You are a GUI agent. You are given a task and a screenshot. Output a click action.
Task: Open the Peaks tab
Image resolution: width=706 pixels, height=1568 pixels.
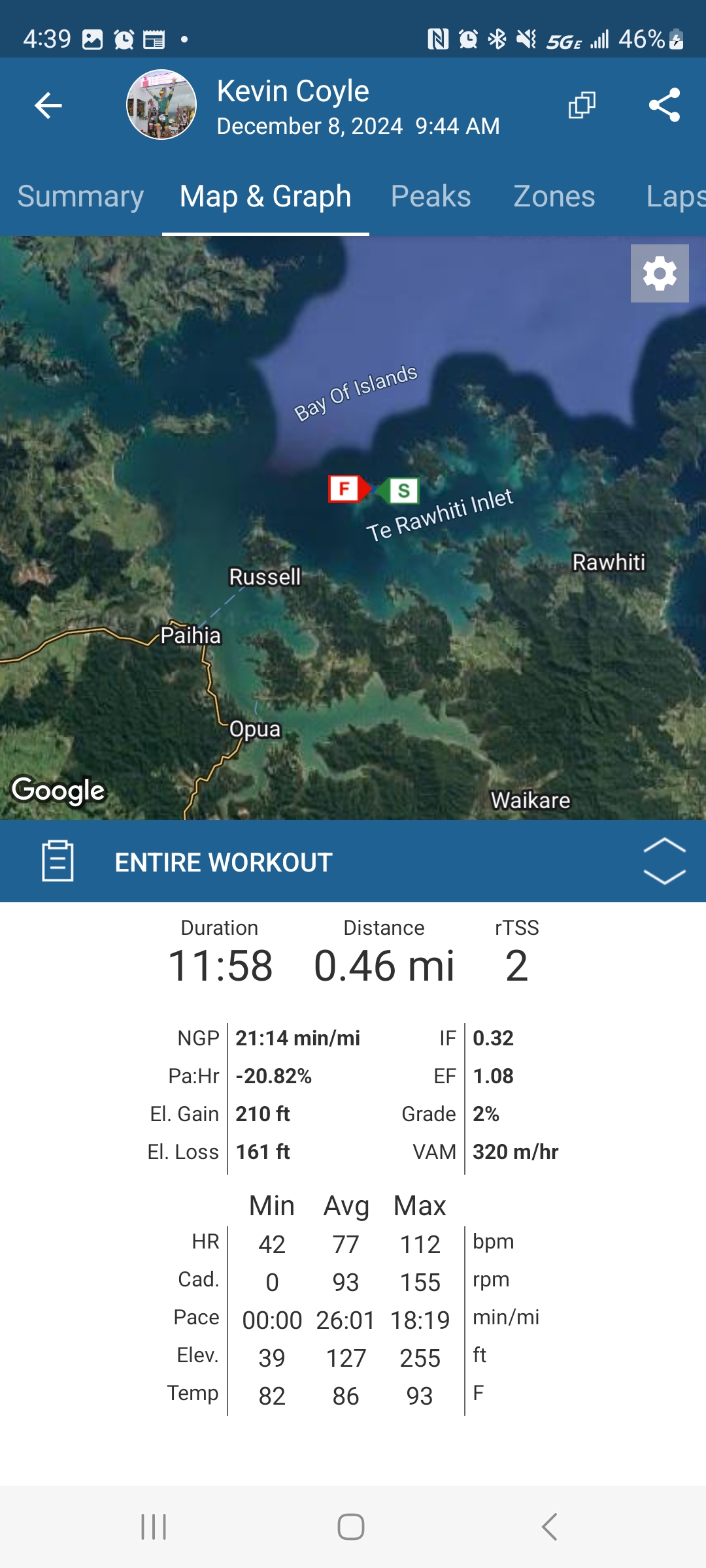[x=431, y=197]
